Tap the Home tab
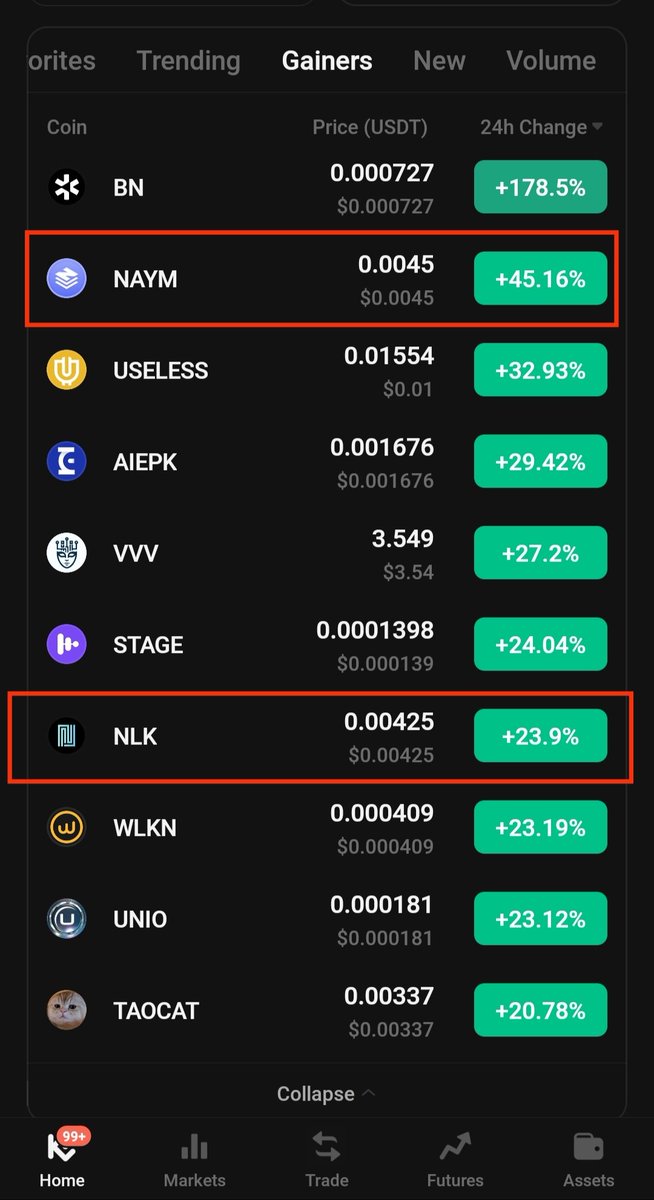The height and width of the screenshot is (1200, 654). pyautogui.click(x=62, y=1160)
